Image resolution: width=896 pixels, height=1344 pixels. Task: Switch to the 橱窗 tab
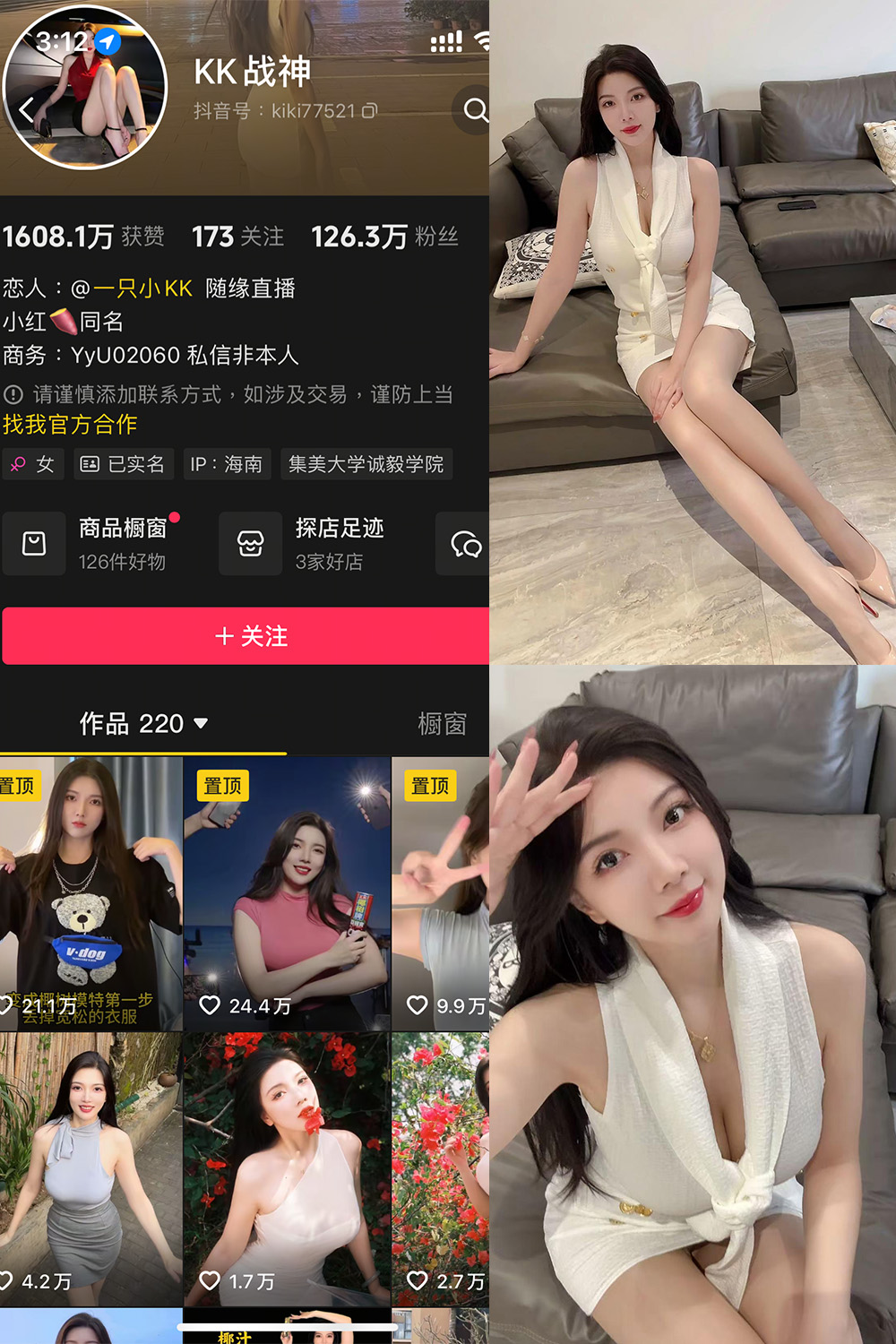point(443,724)
